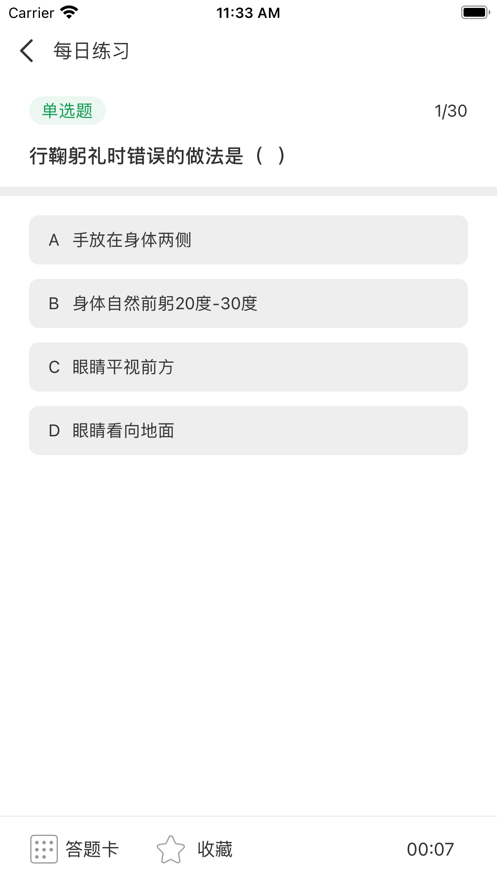Tap 收藏 to favorite this question
The image size is (497, 883).
(x=194, y=849)
